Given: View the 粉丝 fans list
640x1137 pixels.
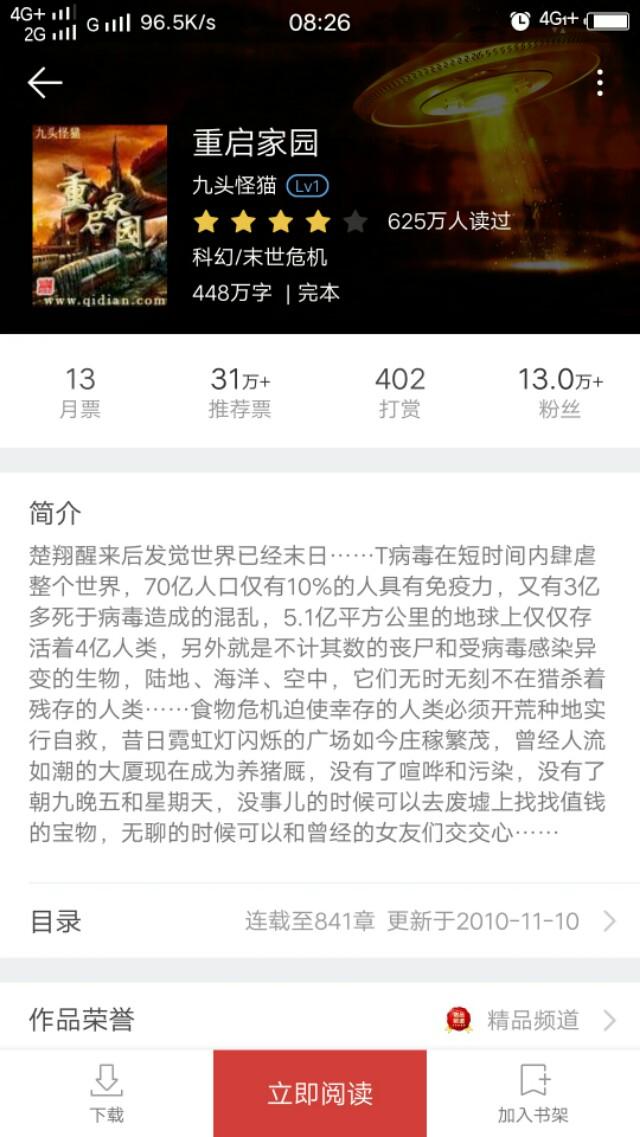Looking at the screenshot, I should 560,392.
